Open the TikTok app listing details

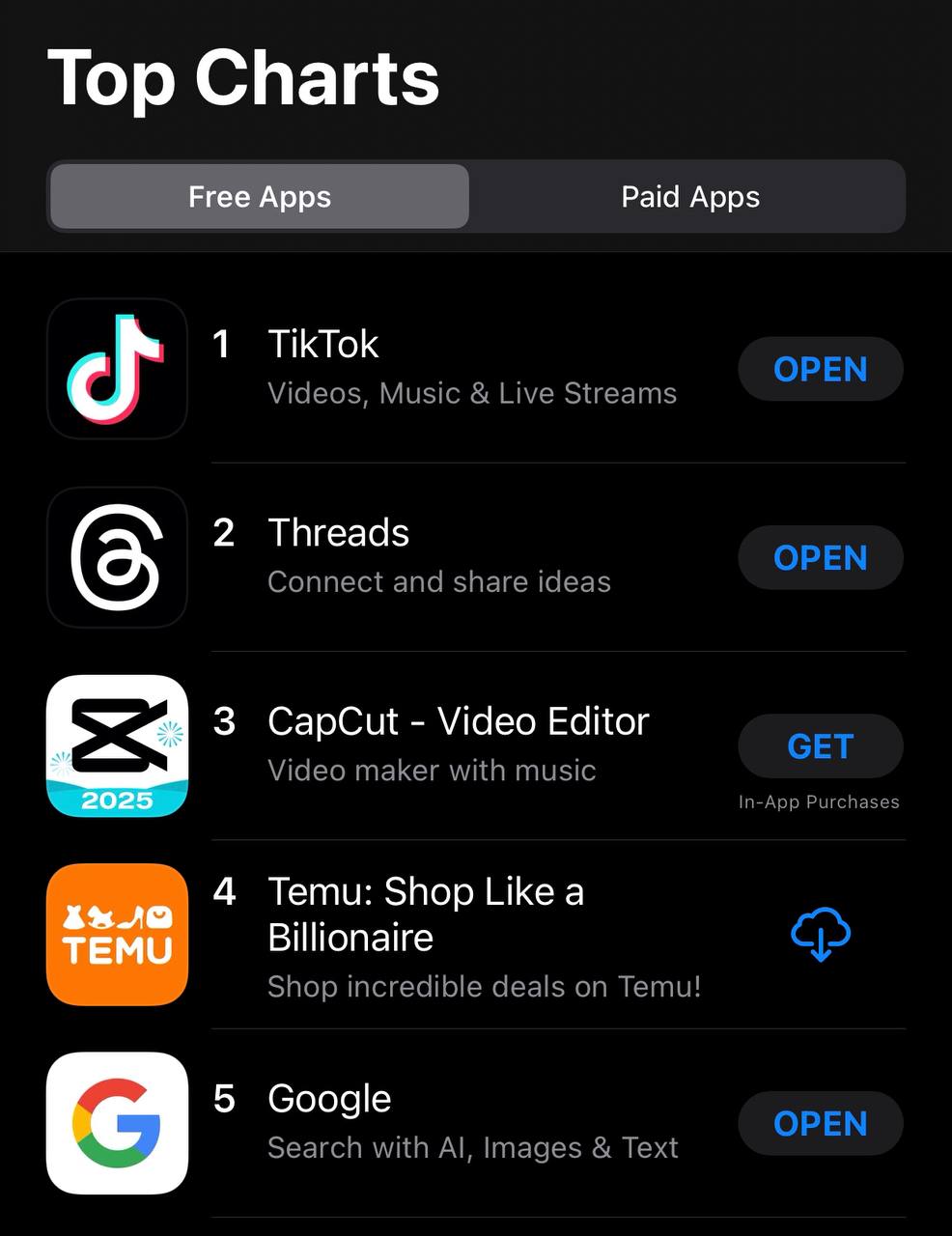coord(386,367)
